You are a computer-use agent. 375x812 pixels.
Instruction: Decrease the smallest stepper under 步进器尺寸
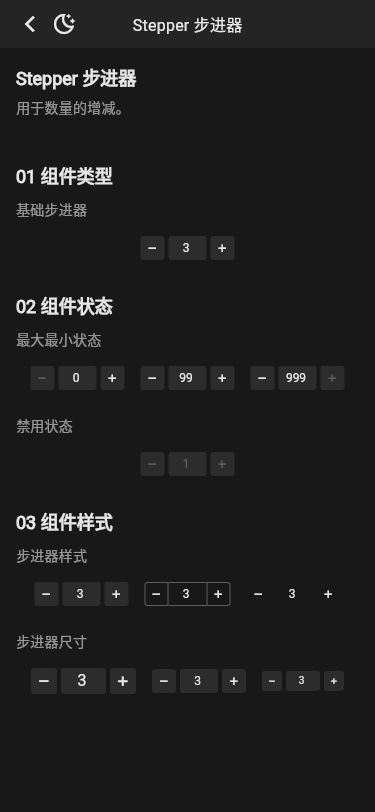(272, 681)
